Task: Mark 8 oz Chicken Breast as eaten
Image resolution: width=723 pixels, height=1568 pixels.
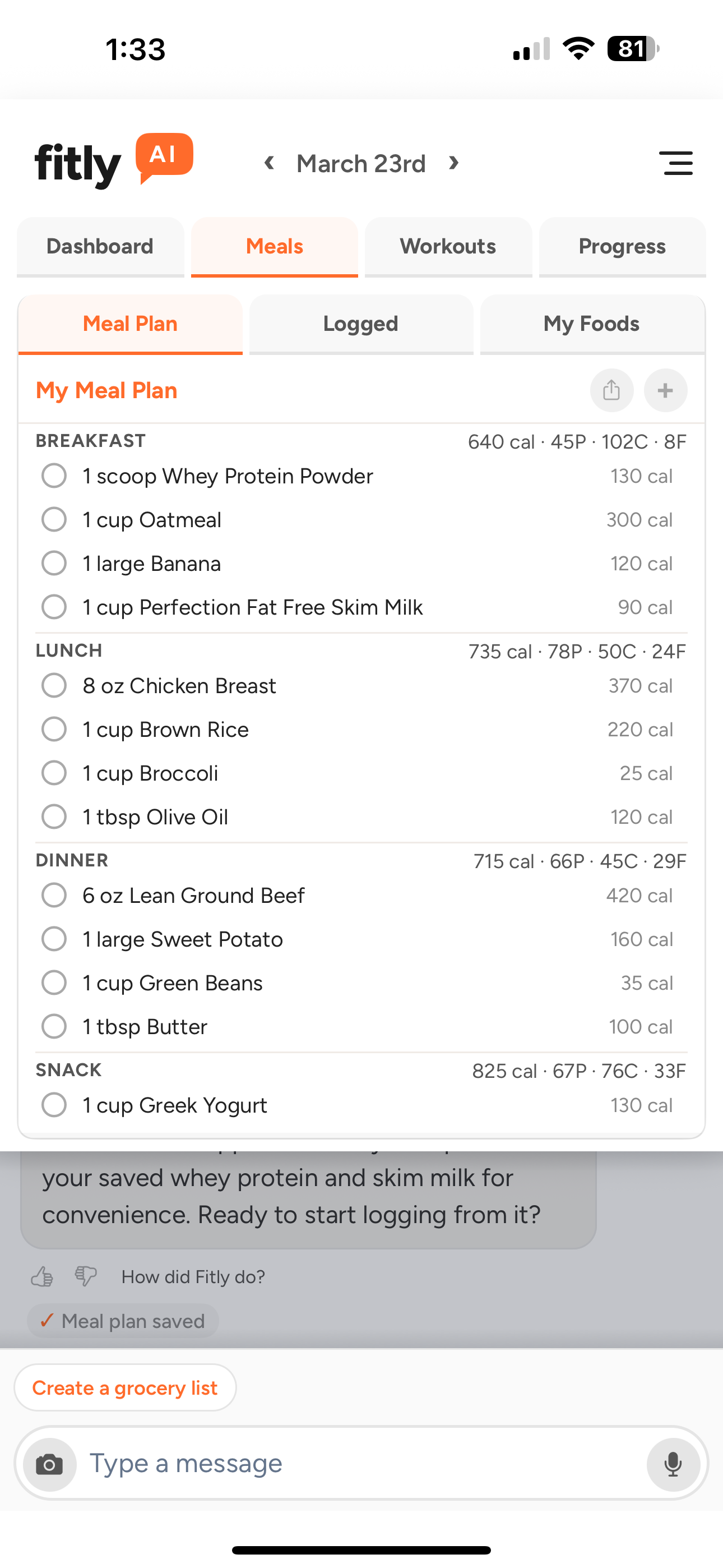Action: point(54,685)
